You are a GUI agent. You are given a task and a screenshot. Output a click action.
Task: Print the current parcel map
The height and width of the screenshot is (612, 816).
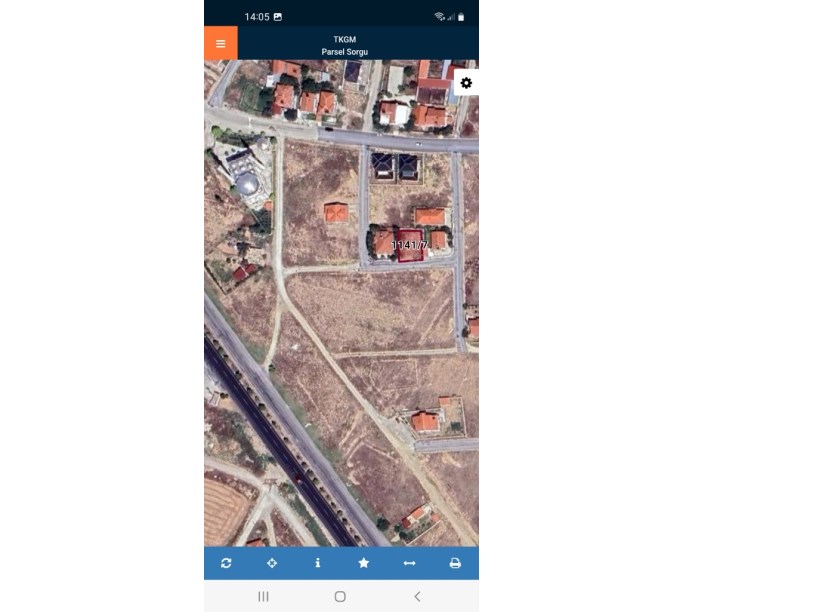[455, 563]
